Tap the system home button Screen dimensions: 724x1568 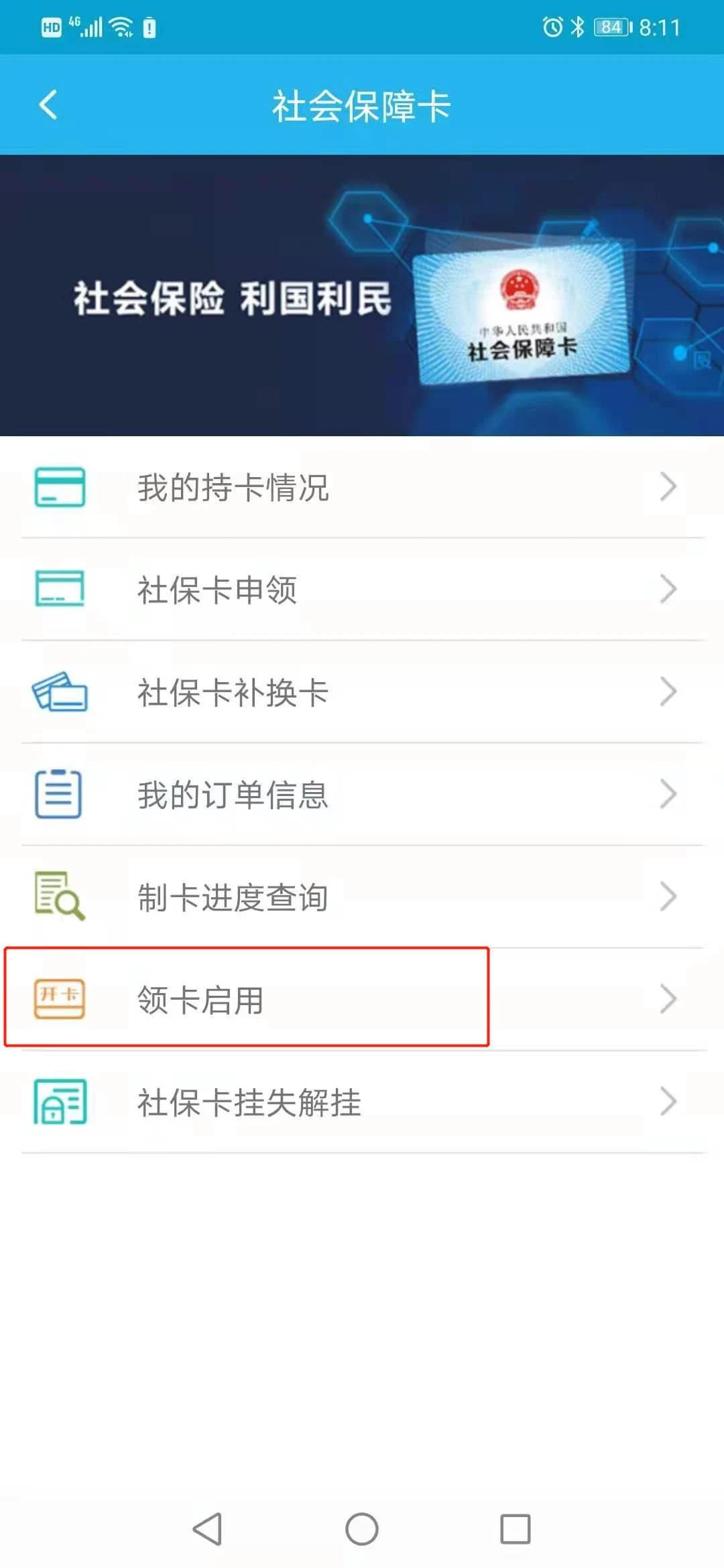pos(362,1529)
